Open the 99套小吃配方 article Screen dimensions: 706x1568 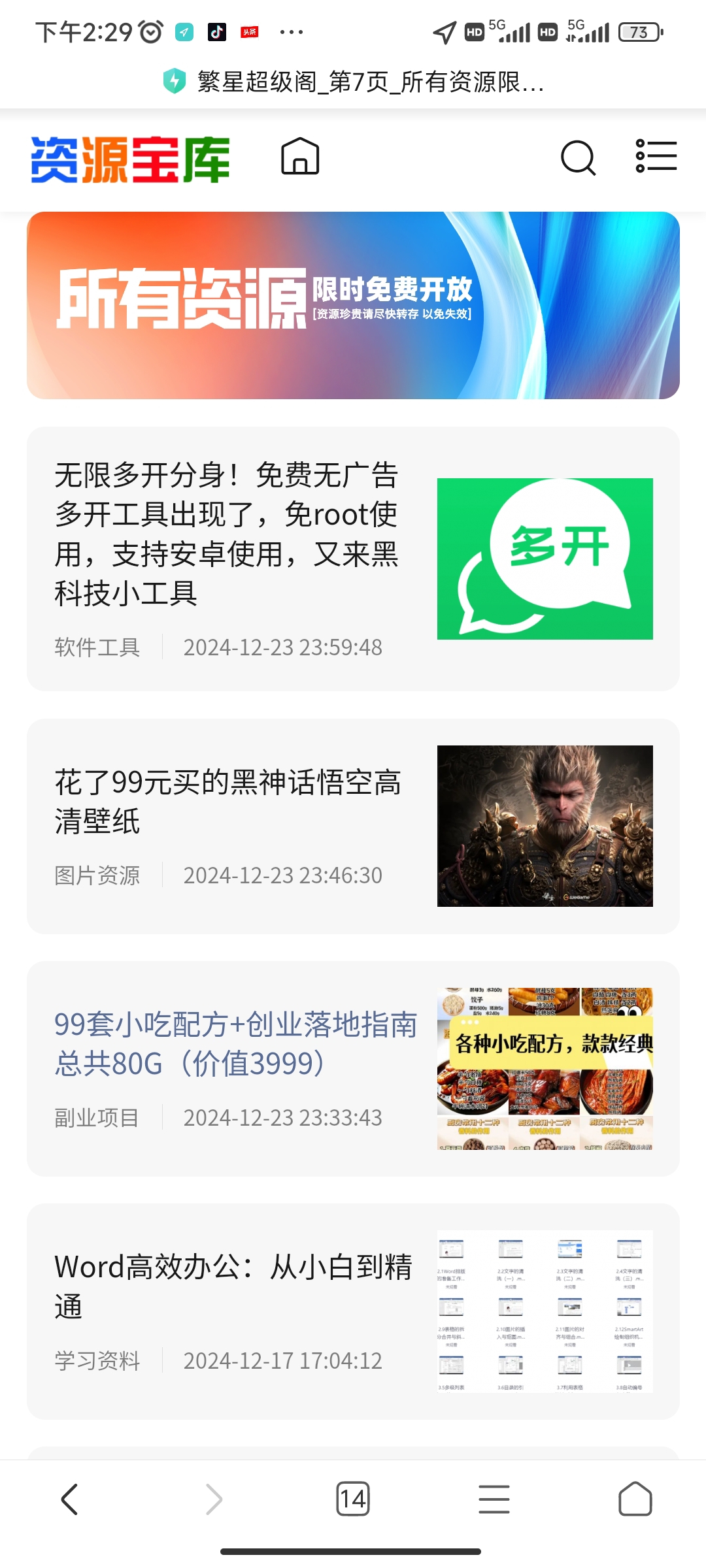tap(235, 1043)
